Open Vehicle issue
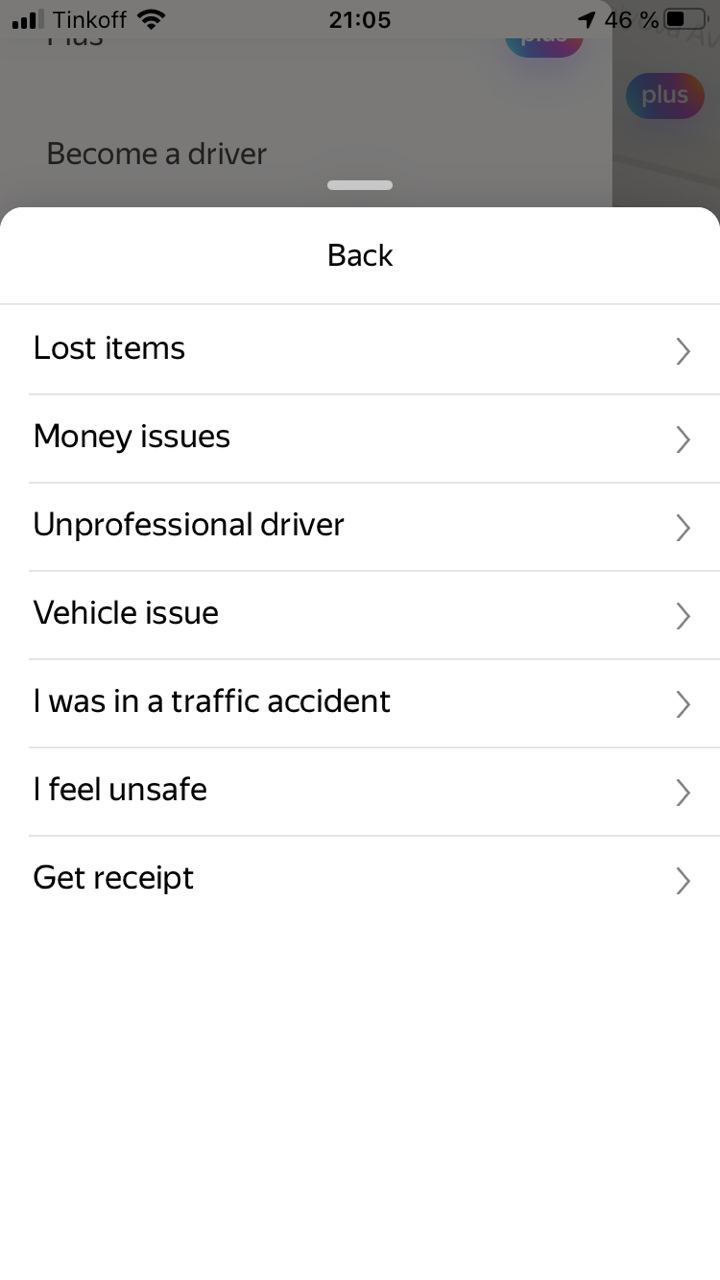Viewport: 720px width, 1280px height. tap(360, 614)
